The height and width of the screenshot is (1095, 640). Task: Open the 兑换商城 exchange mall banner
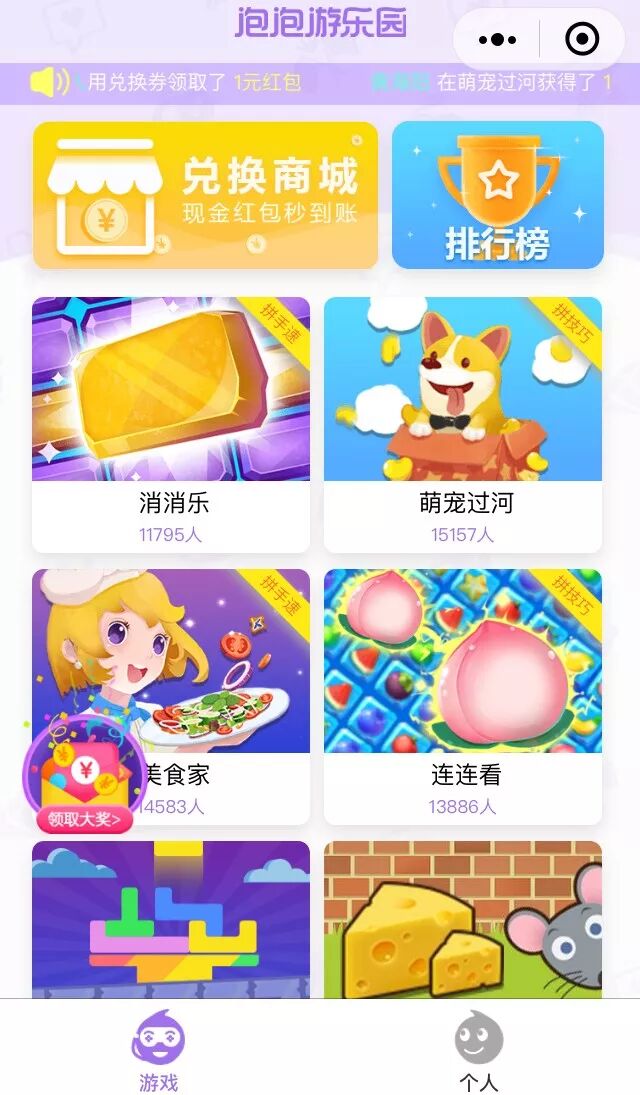click(x=205, y=195)
